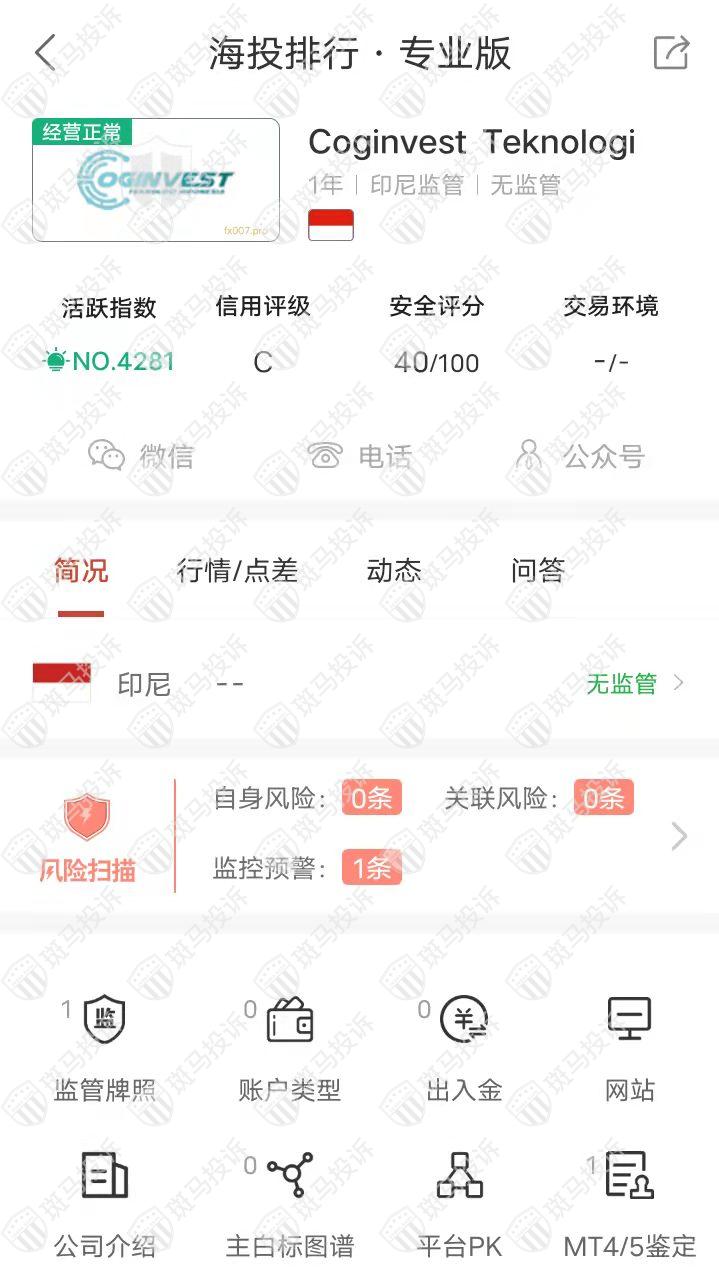This screenshot has height=1279, width=719.
Task: Select the 简况 tab
Action: tap(81, 571)
